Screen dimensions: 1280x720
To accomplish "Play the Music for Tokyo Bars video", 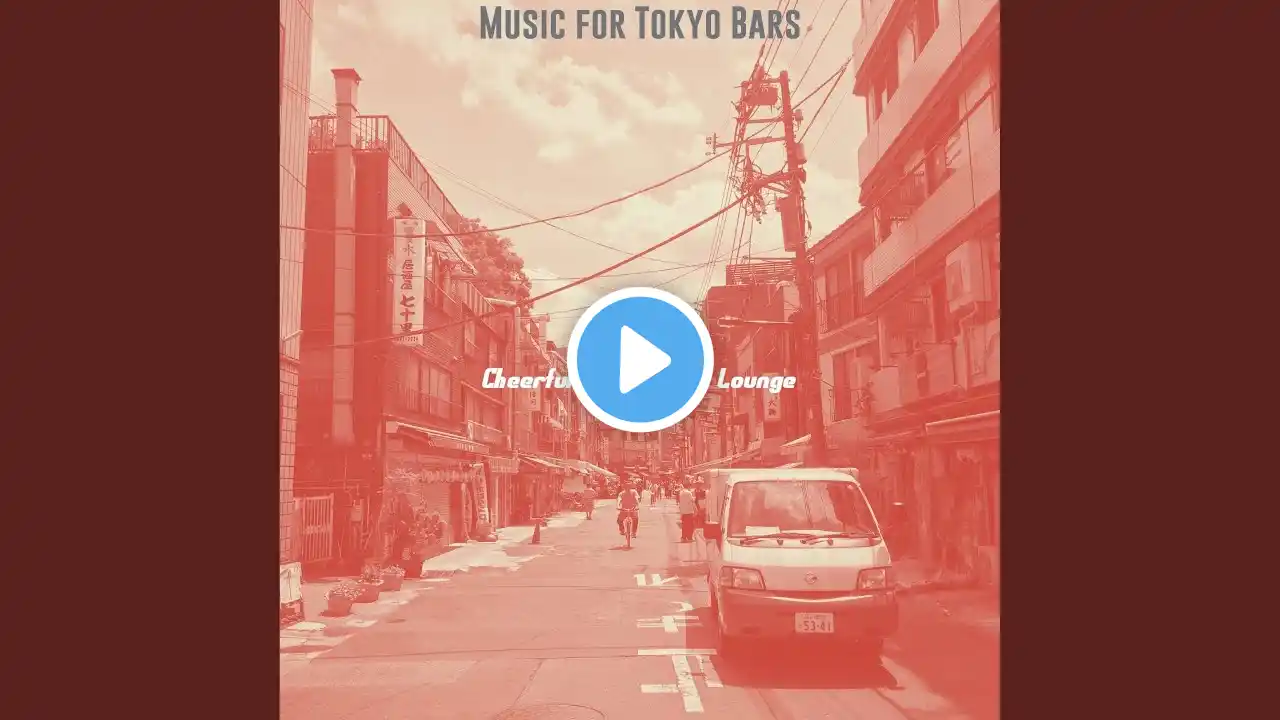I will [640, 360].
